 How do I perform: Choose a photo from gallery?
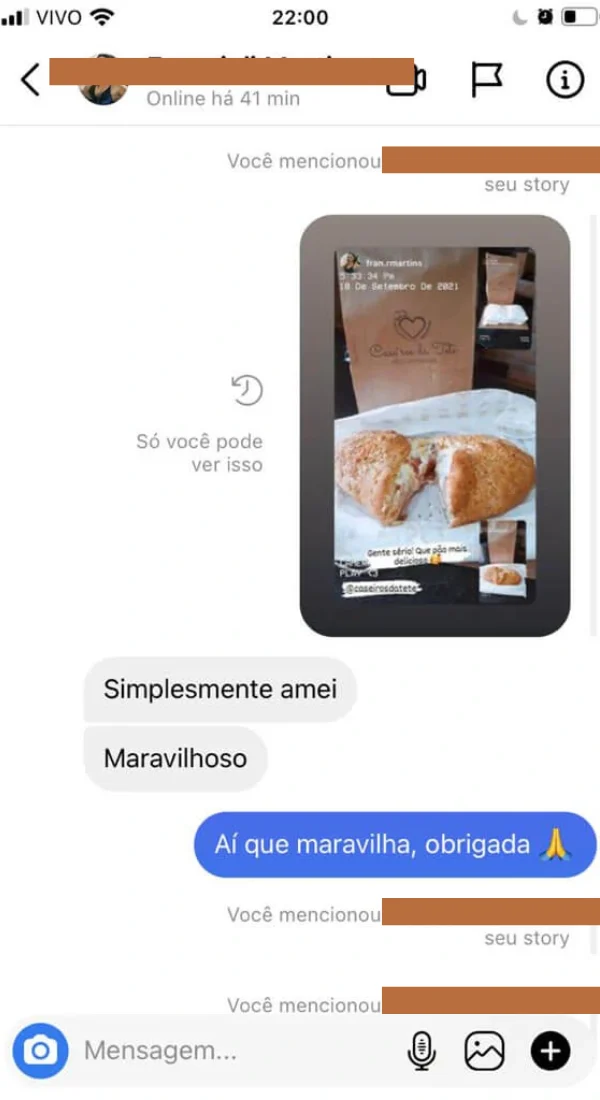pyautogui.click(x=485, y=1051)
